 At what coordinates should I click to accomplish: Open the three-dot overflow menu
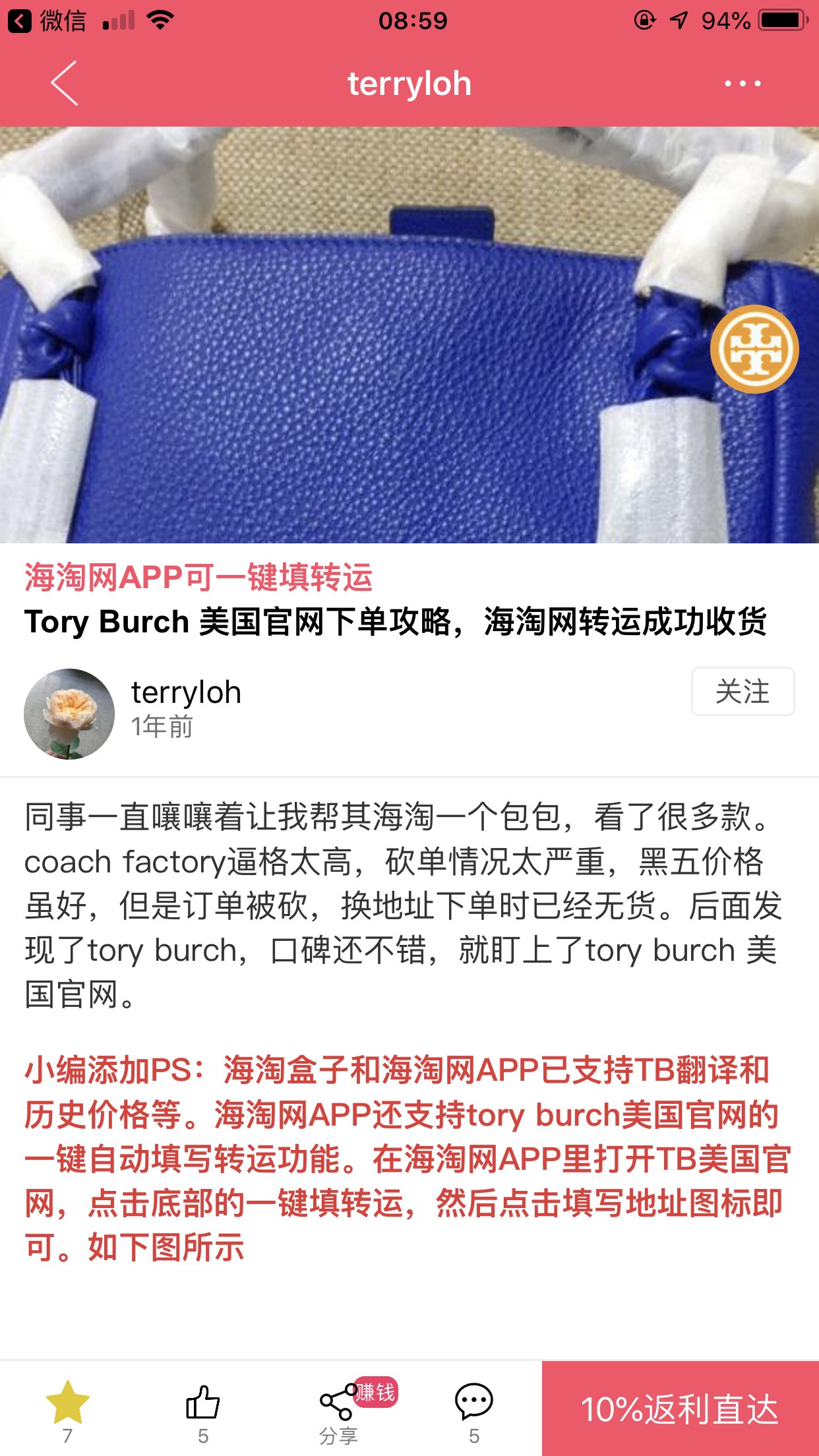pos(742,84)
